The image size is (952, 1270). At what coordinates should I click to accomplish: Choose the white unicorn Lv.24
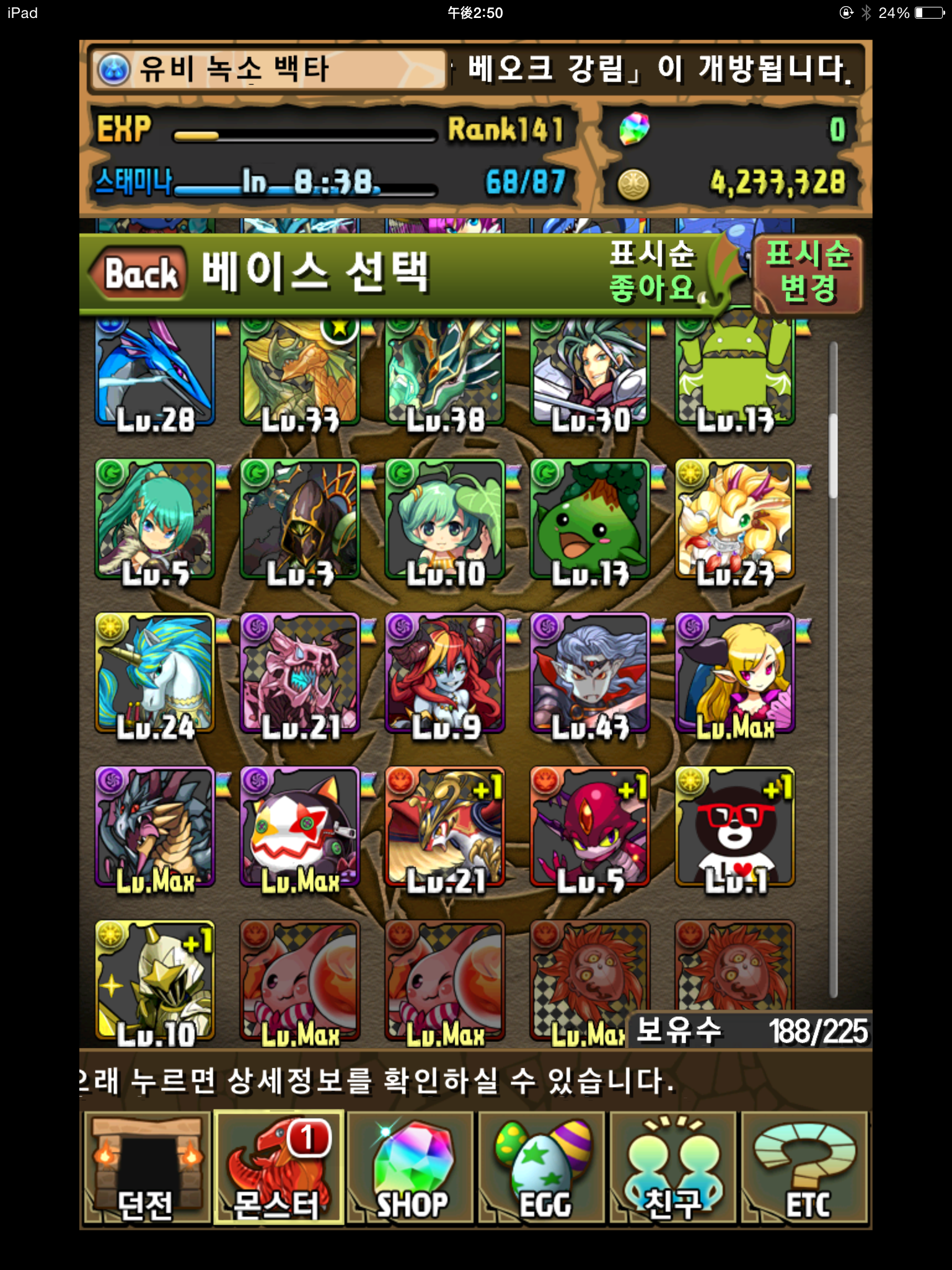[155, 673]
